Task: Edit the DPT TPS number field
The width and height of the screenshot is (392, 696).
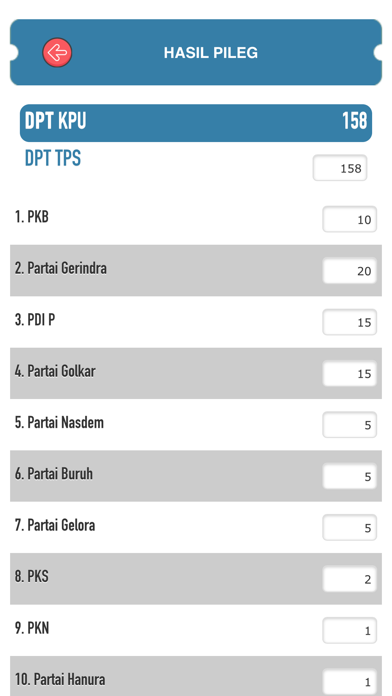Action: tap(340, 168)
